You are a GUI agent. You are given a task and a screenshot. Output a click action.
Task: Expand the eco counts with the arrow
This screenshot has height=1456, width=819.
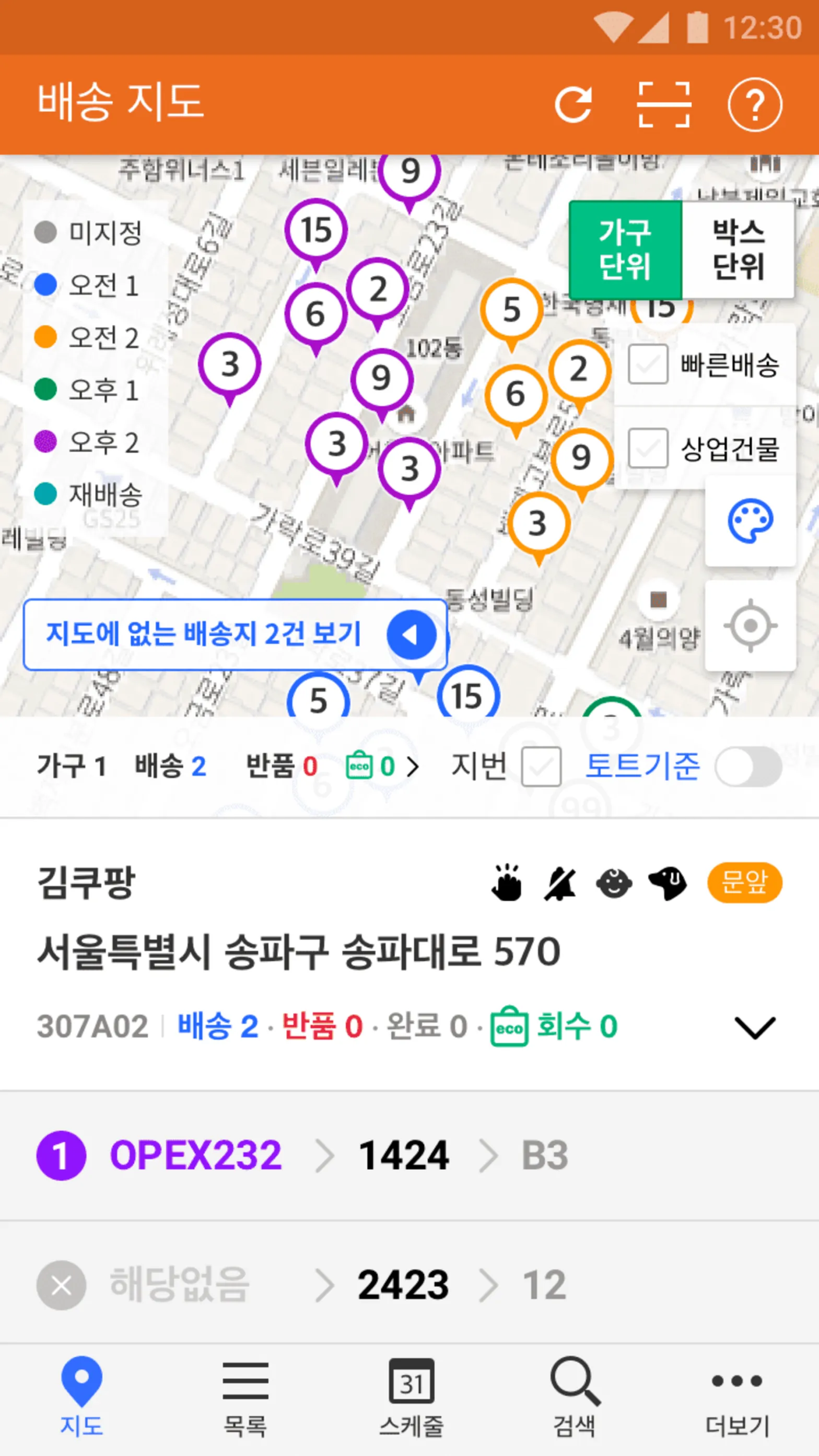click(414, 767)
